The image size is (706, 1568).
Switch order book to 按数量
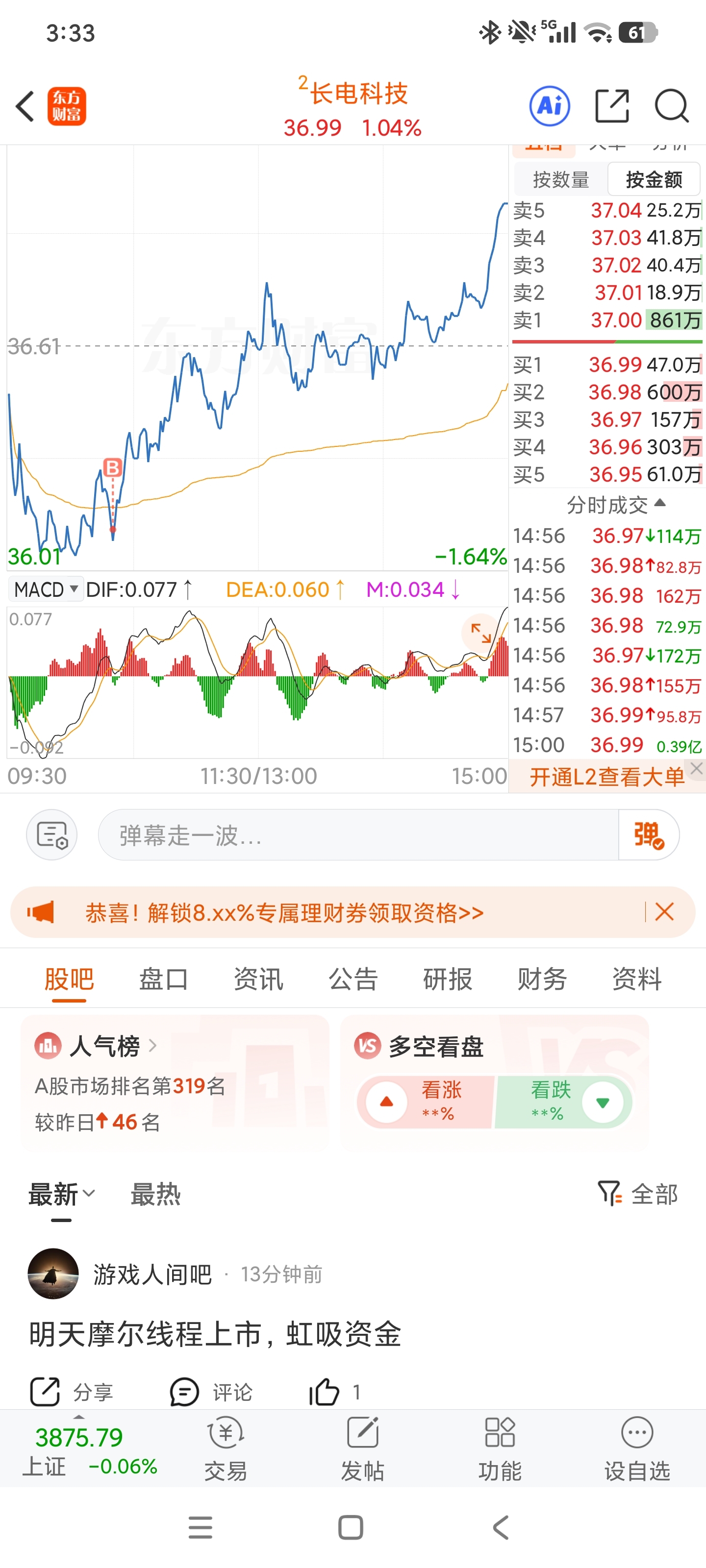pyautogui.click(x=560, y=179)
